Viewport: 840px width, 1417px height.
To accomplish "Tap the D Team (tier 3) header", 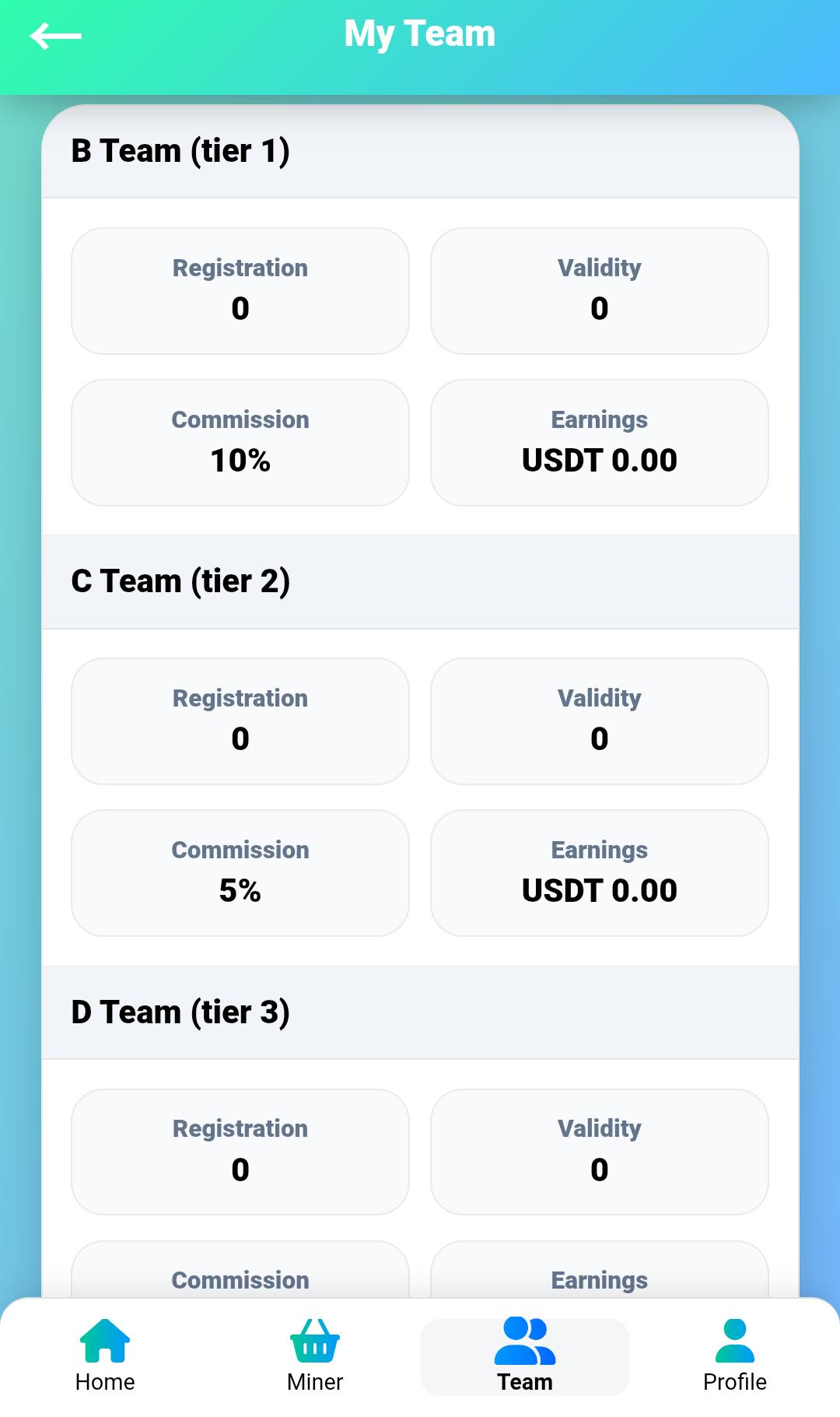I will [180, 1012].
